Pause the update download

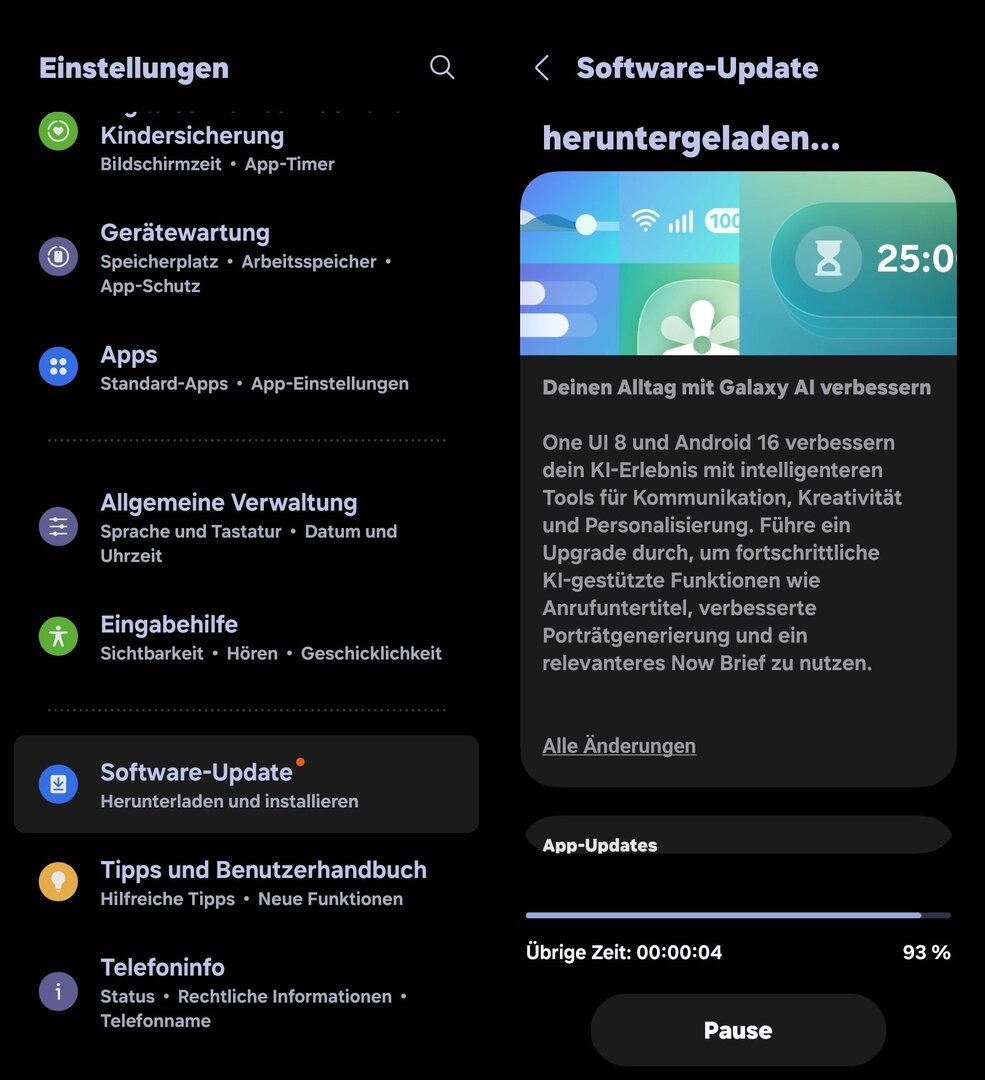(738, 1030)
